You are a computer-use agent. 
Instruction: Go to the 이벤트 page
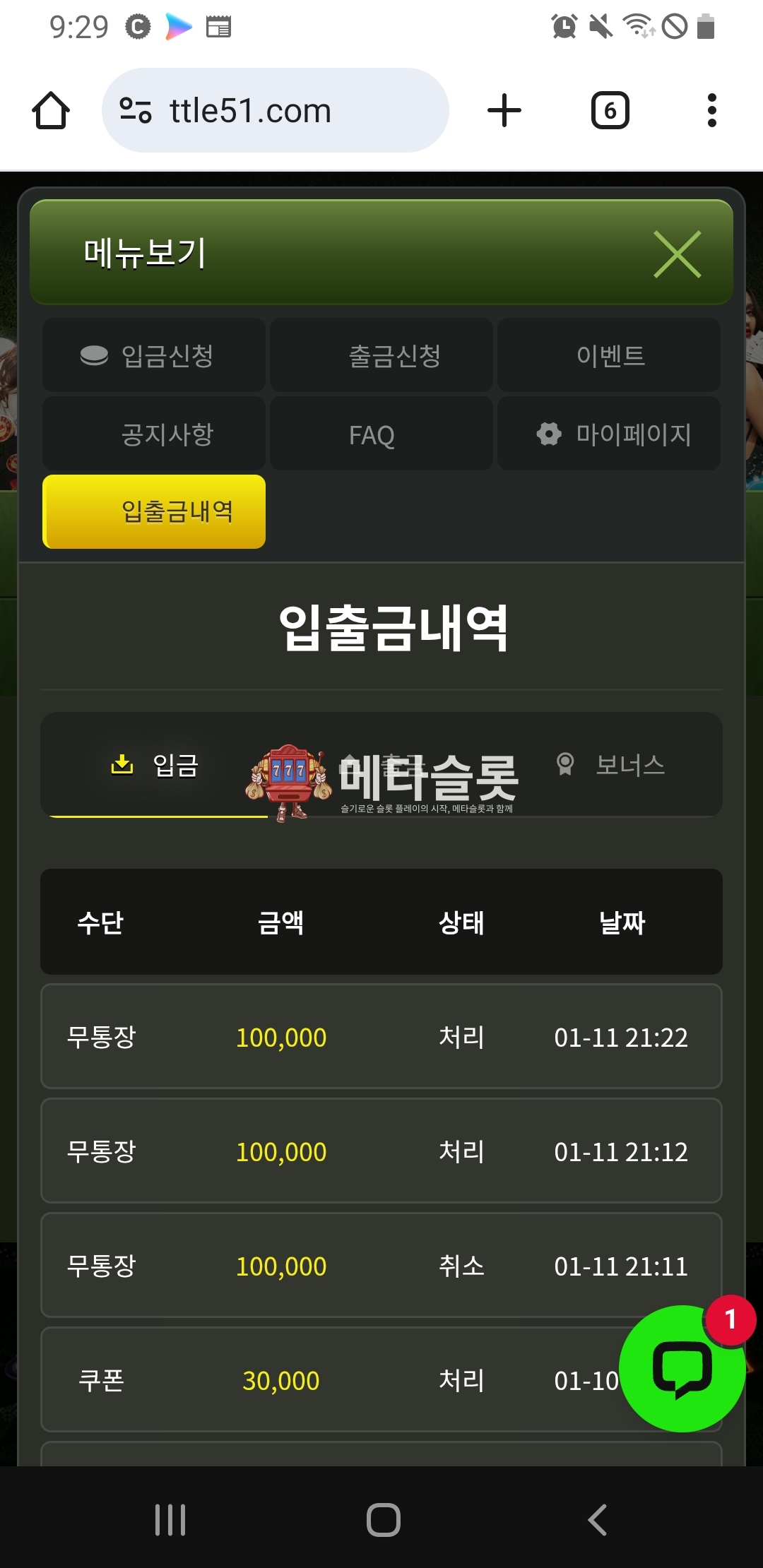(609, 355)
